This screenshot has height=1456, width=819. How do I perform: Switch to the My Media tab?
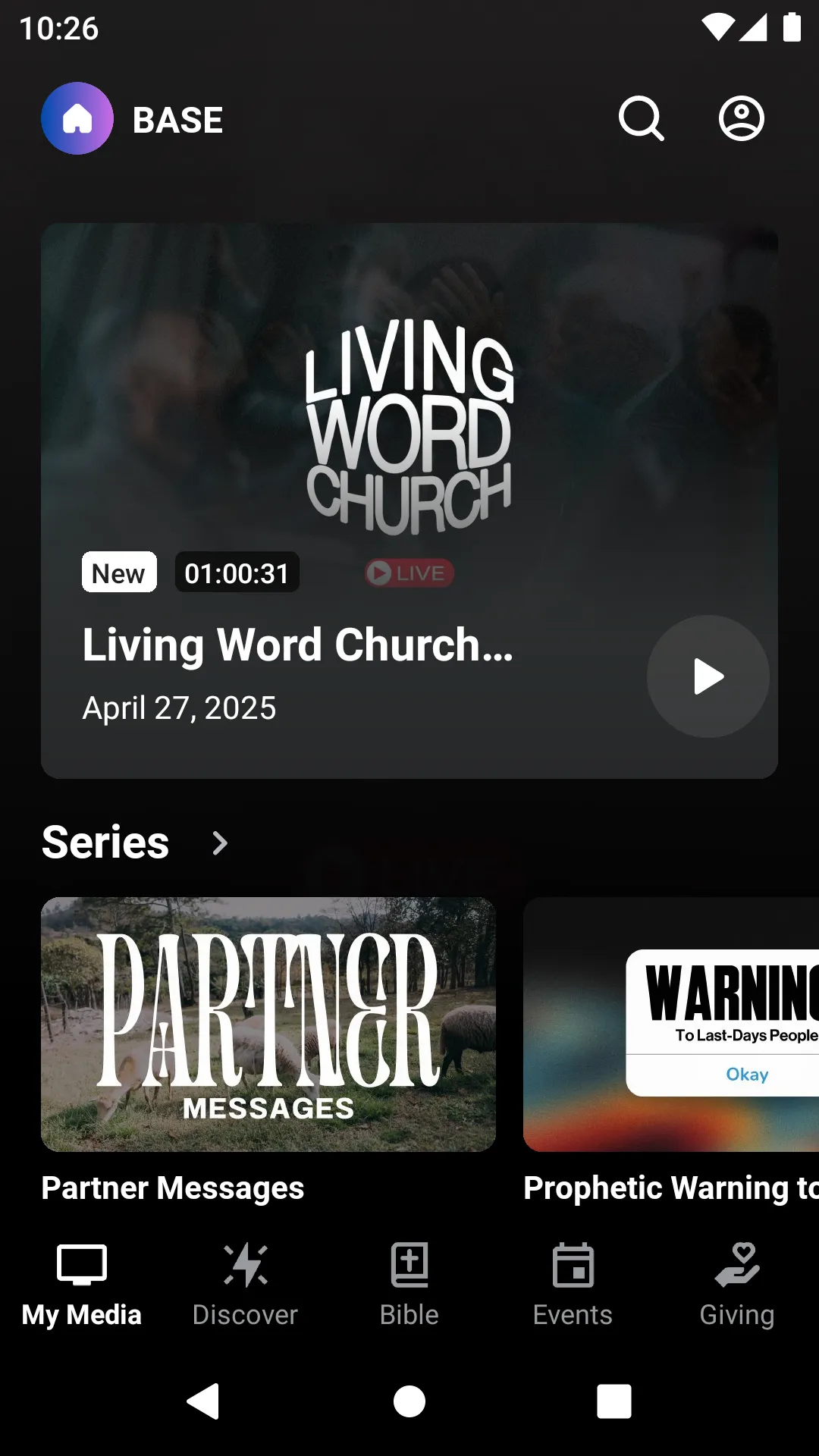(x=82, y=1285)
